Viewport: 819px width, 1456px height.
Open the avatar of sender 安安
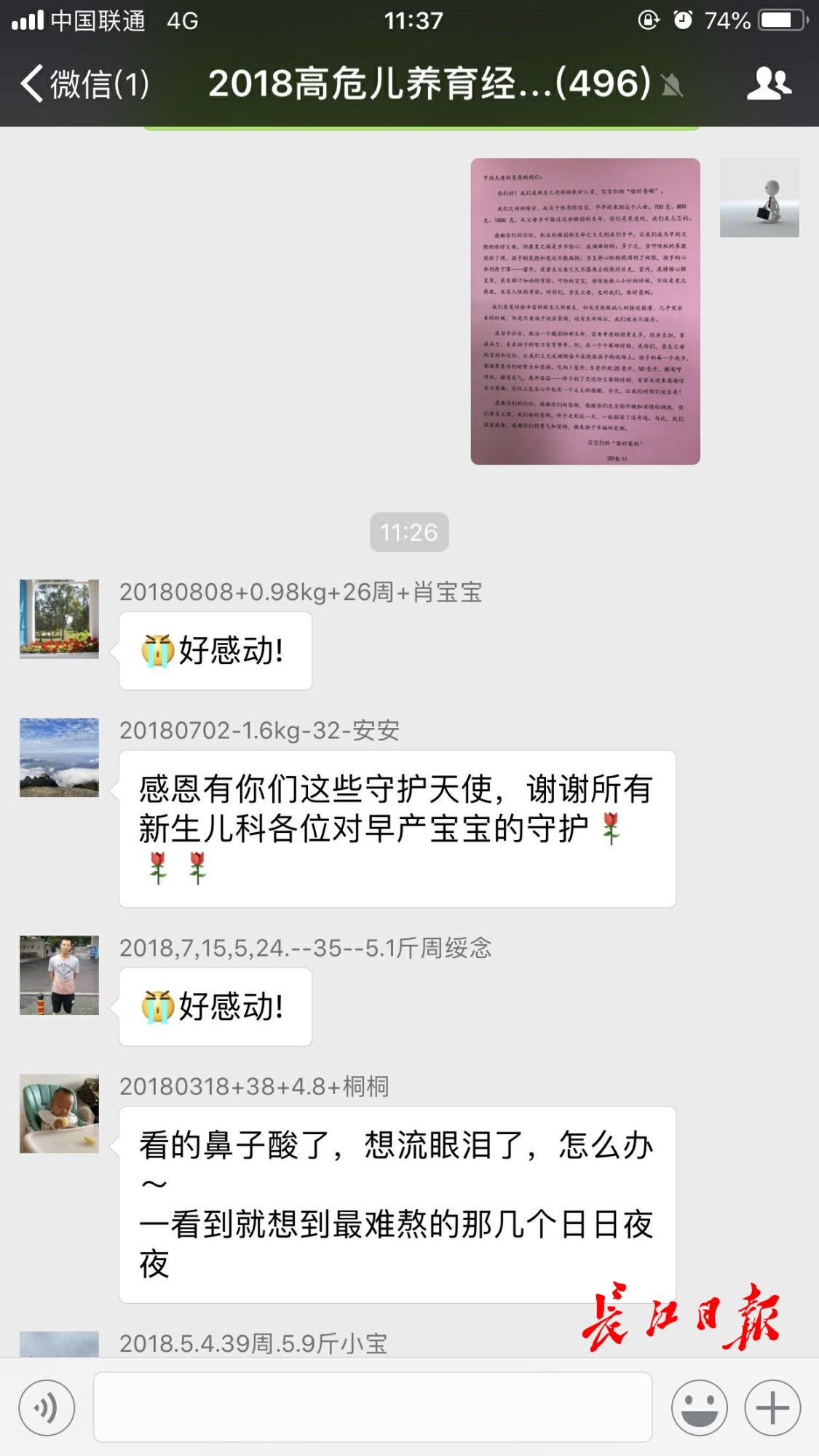[59, 757]
